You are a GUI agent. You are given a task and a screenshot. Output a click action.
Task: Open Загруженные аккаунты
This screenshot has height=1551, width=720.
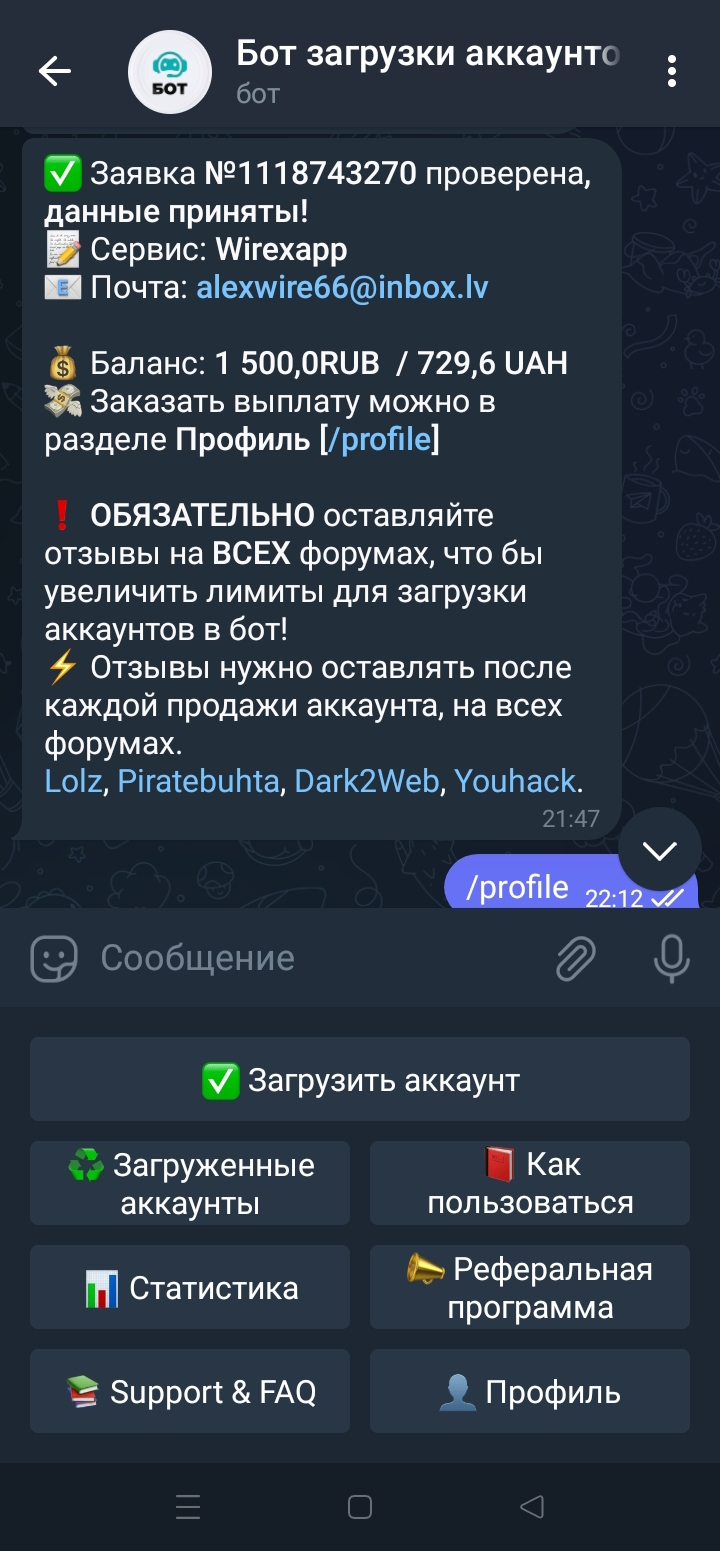pos(190,1184)
